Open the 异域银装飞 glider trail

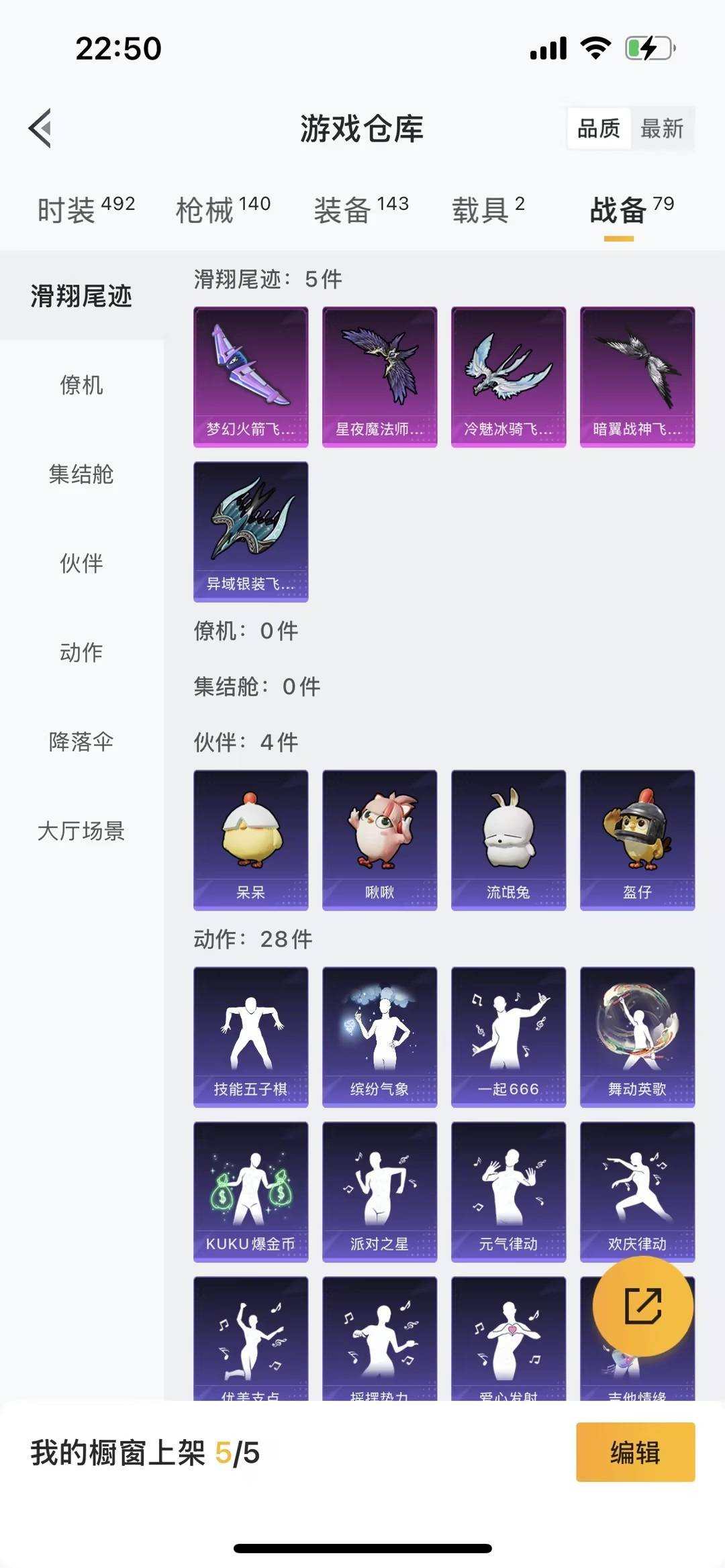250,530
